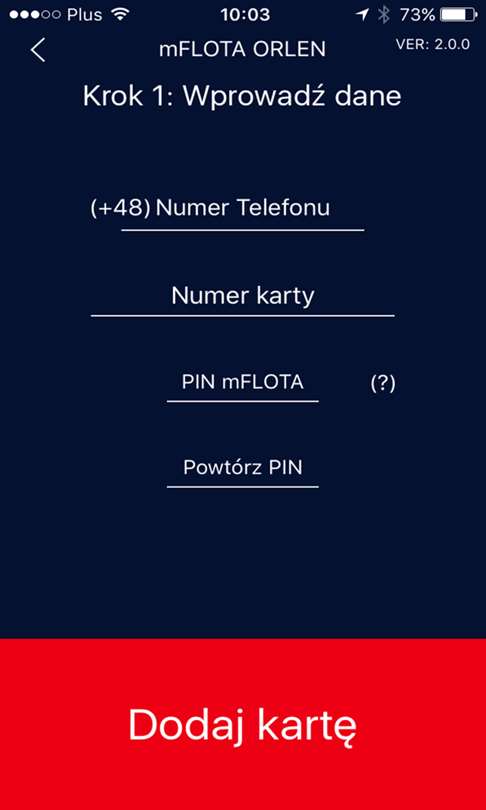Tap the Powtórz PIN field
This screenshot has height=810, width=486.
tap(243, 468)
